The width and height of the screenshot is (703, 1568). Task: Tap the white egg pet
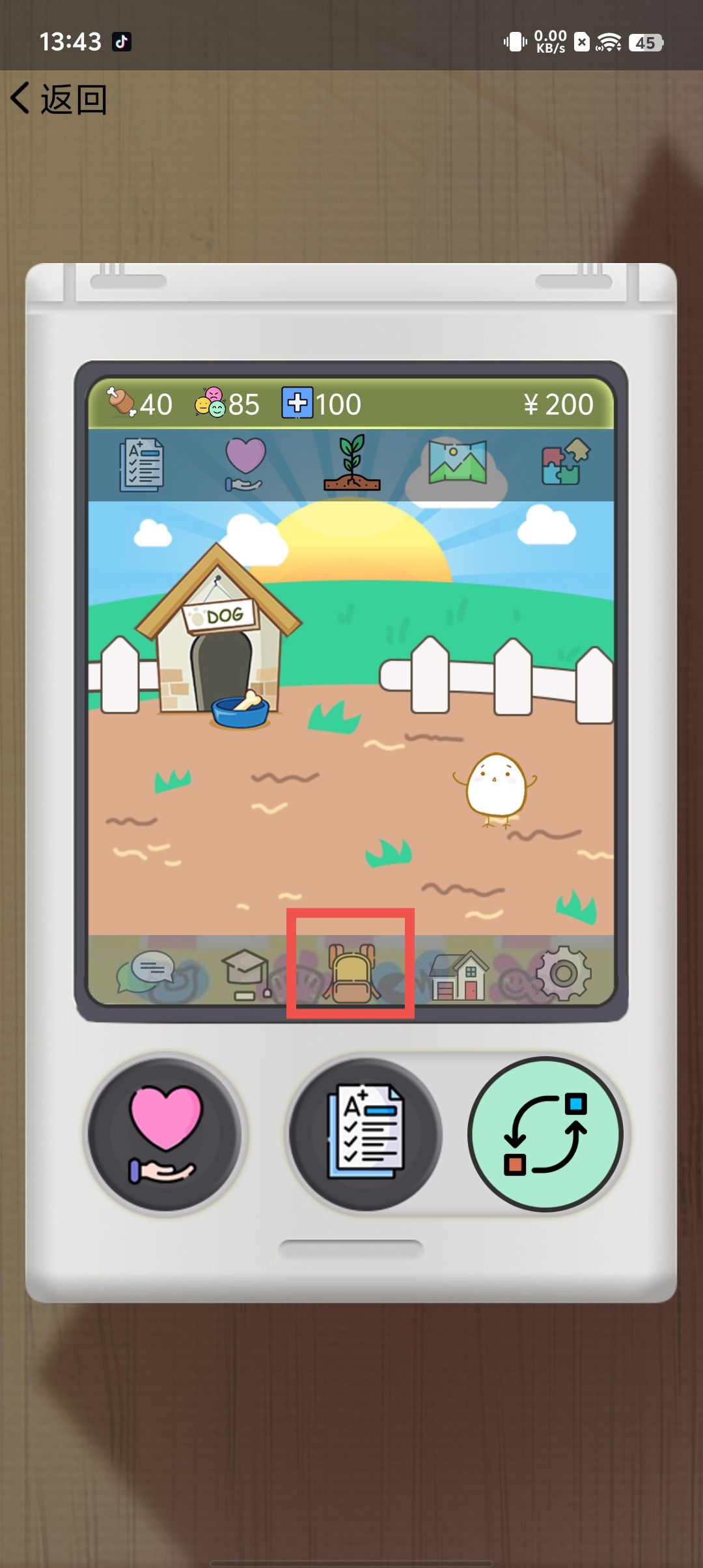tap(496, 787)
